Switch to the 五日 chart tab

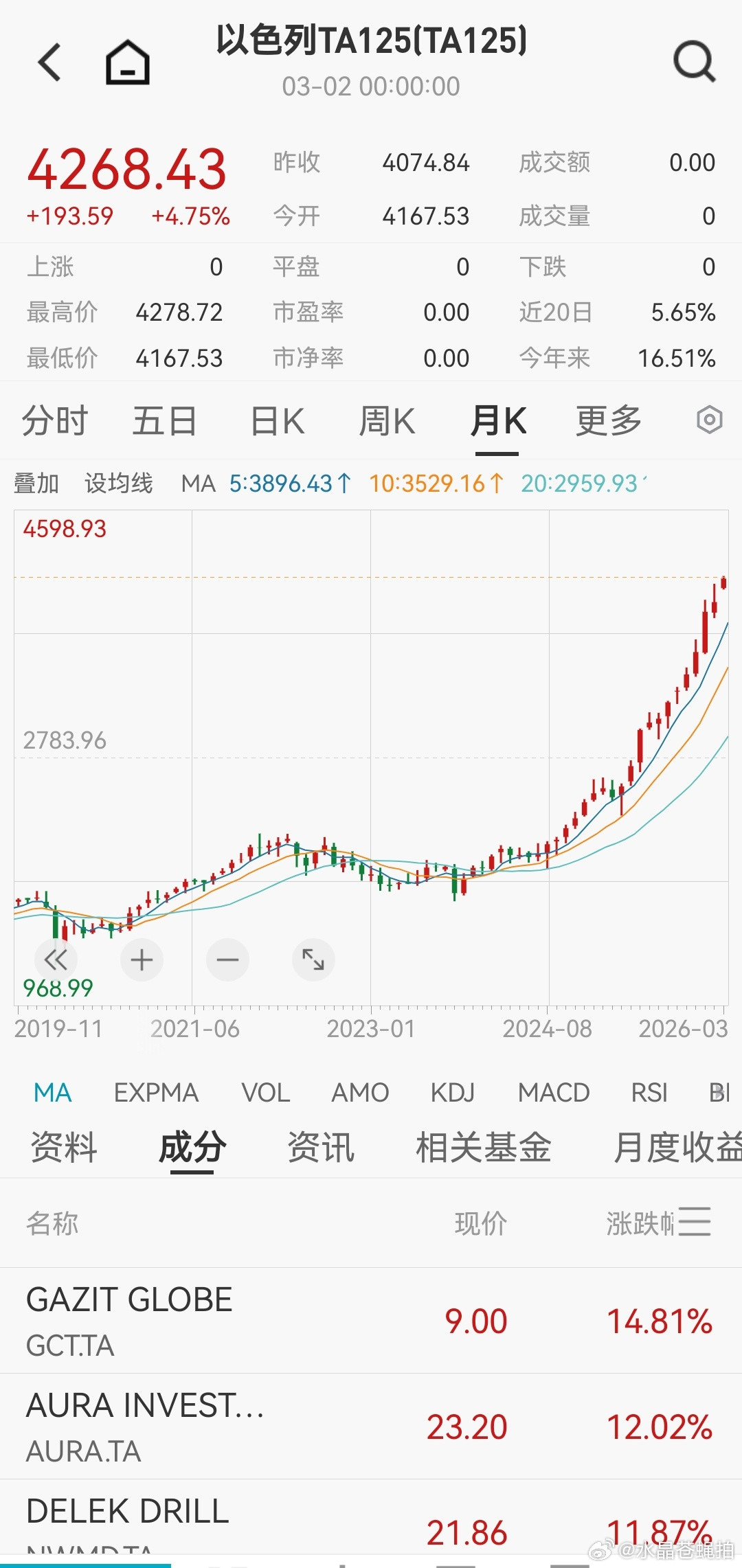pyautogui.click(x=164, y=421)
